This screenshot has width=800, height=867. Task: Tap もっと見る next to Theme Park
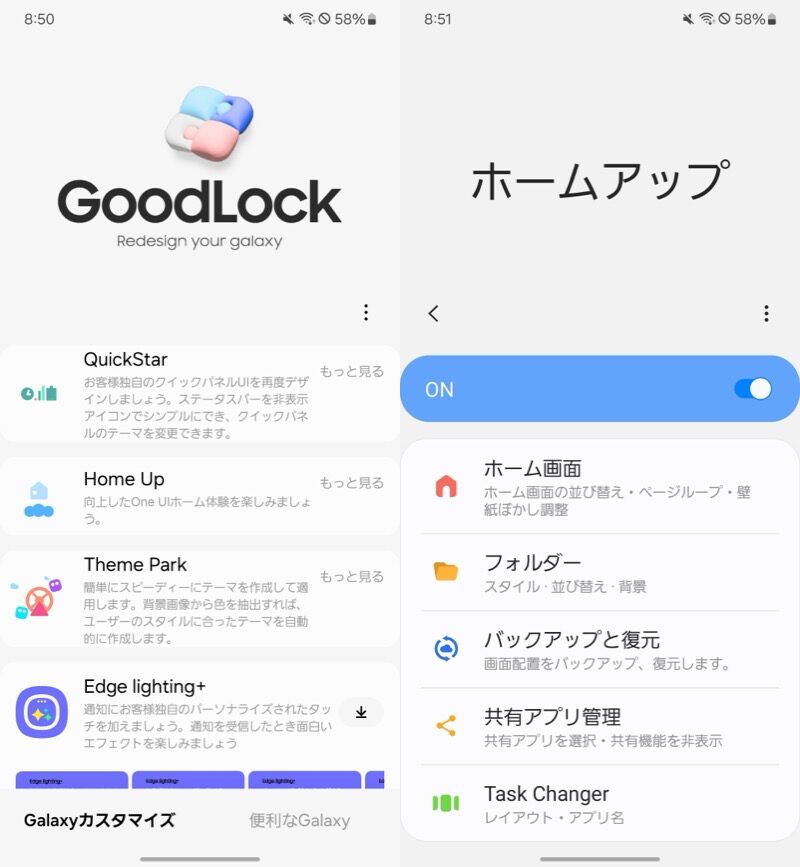pyautogui.click(x=351, y=577)
